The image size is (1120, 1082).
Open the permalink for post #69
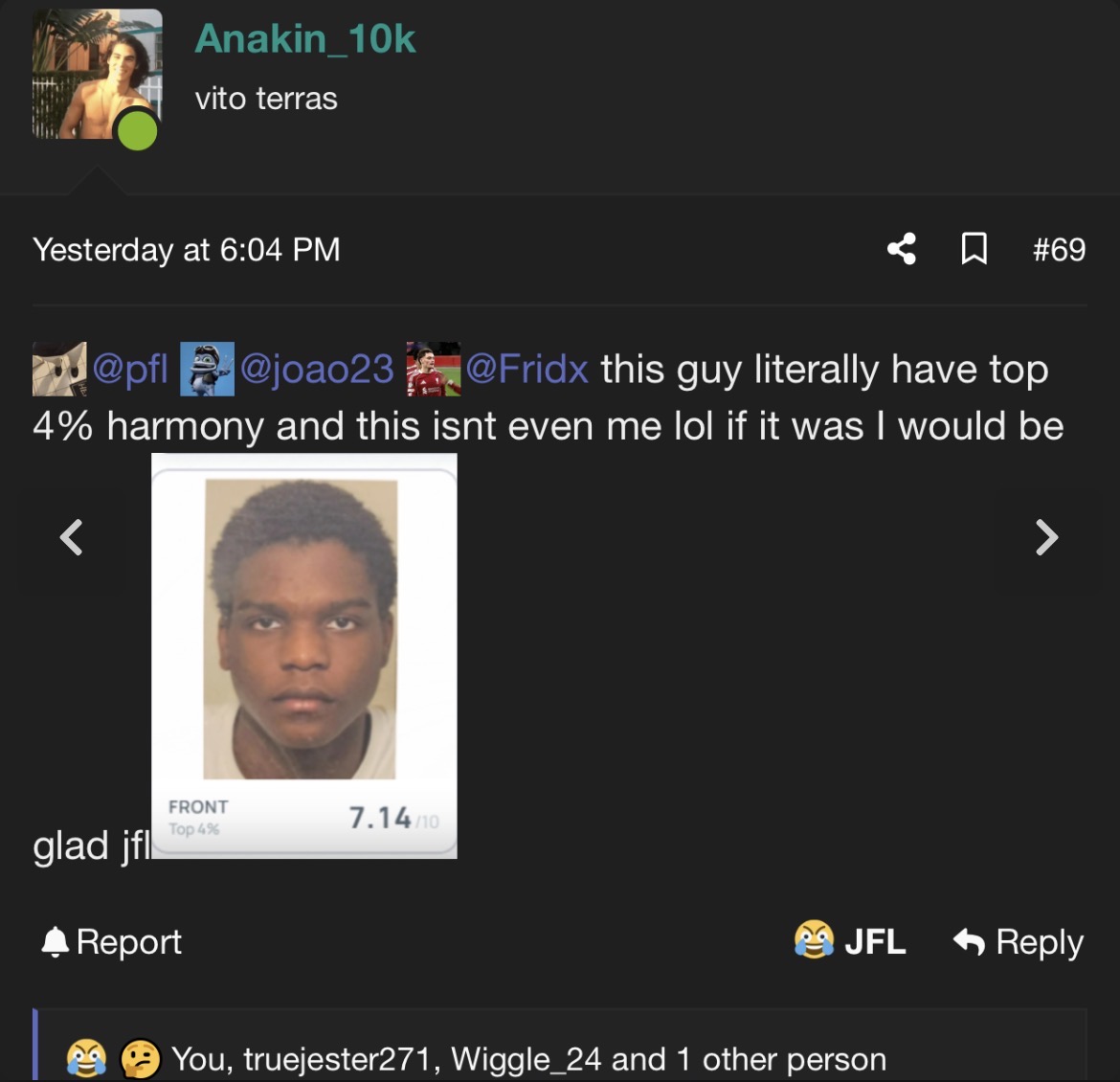(x=1059, y=249)
